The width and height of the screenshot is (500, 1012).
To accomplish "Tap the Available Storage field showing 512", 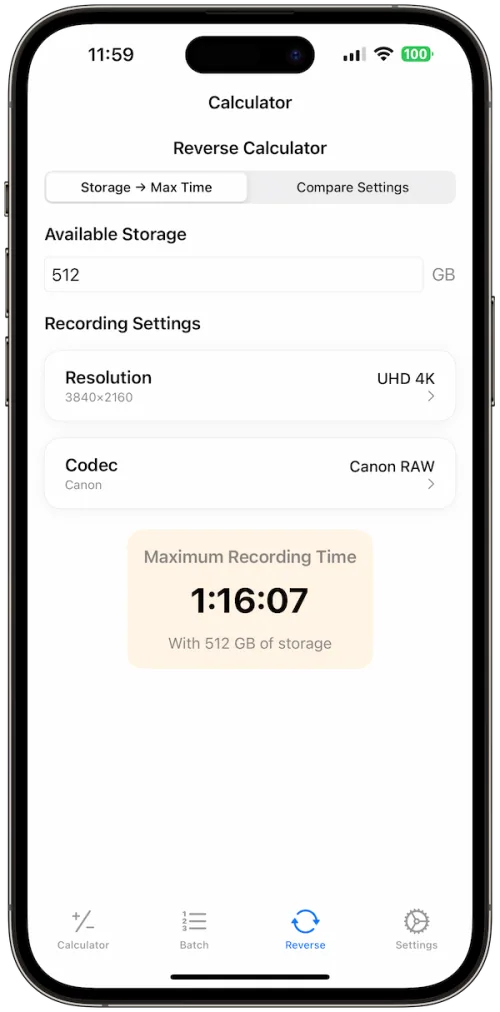I will click(234, 275).
